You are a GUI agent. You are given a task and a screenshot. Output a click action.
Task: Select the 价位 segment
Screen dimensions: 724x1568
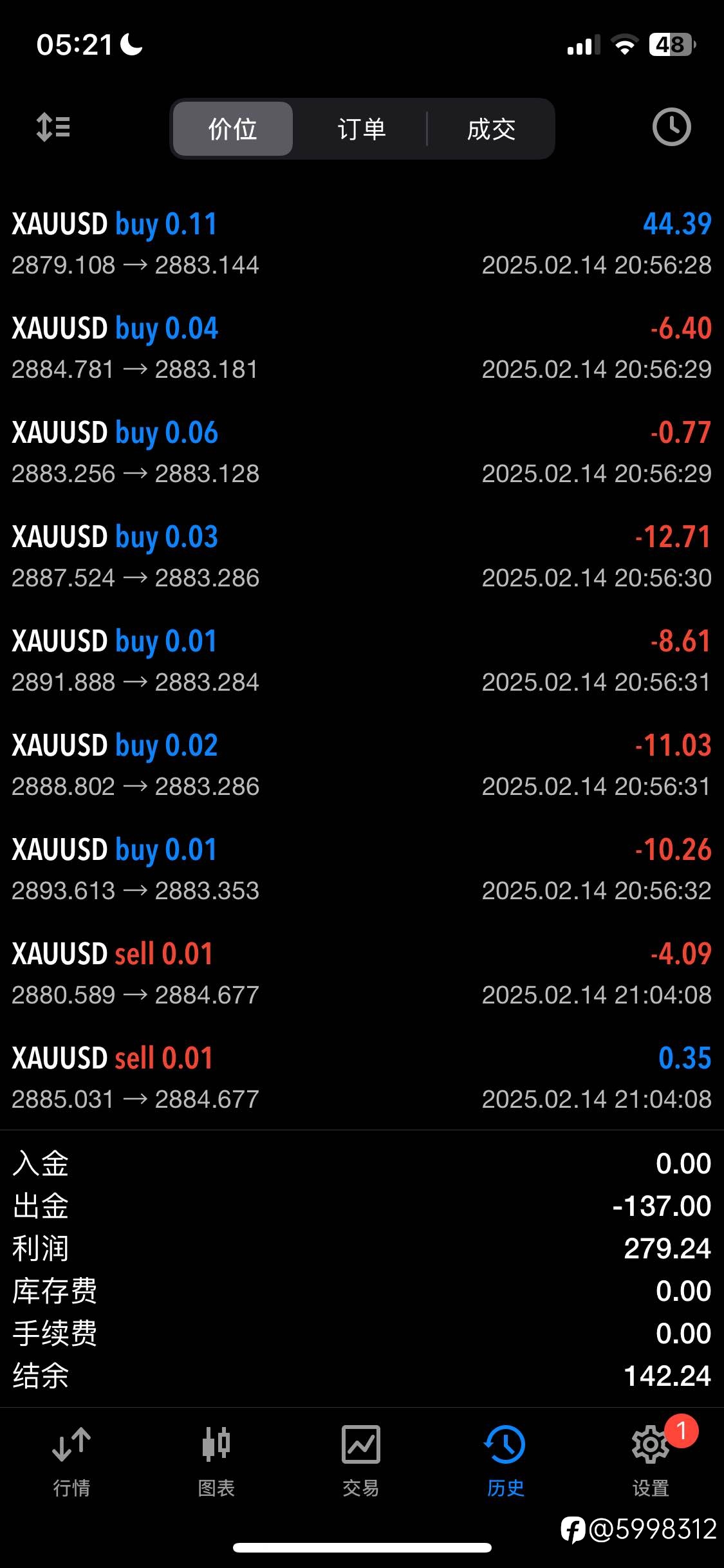(233, 129)
